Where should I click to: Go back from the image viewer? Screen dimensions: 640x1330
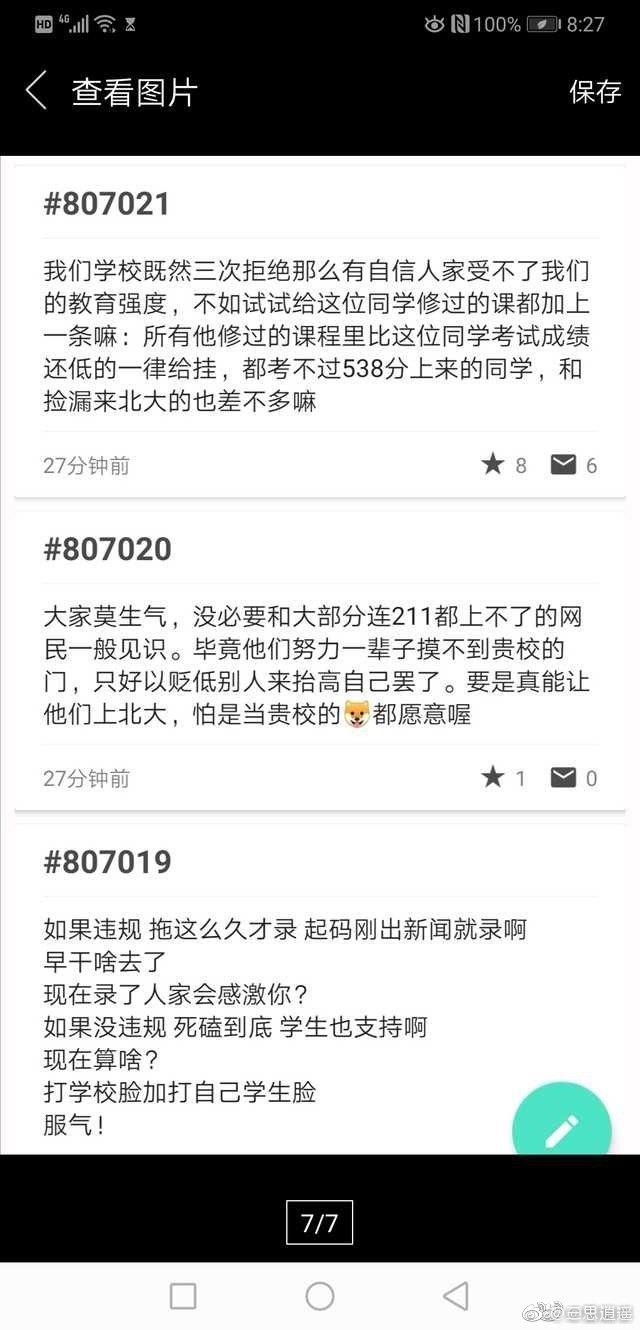36,91
